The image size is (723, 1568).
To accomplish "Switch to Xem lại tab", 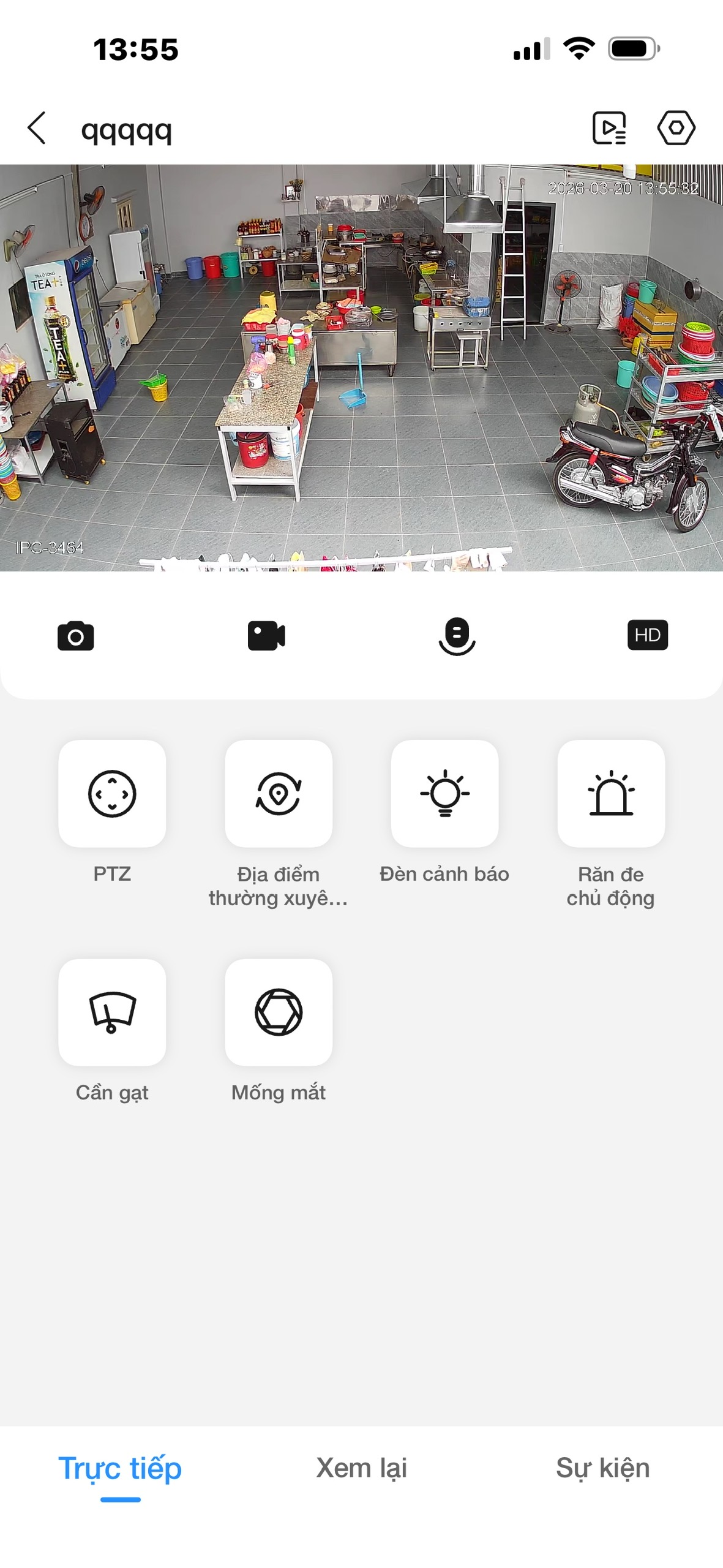I will pos(361,1468).
